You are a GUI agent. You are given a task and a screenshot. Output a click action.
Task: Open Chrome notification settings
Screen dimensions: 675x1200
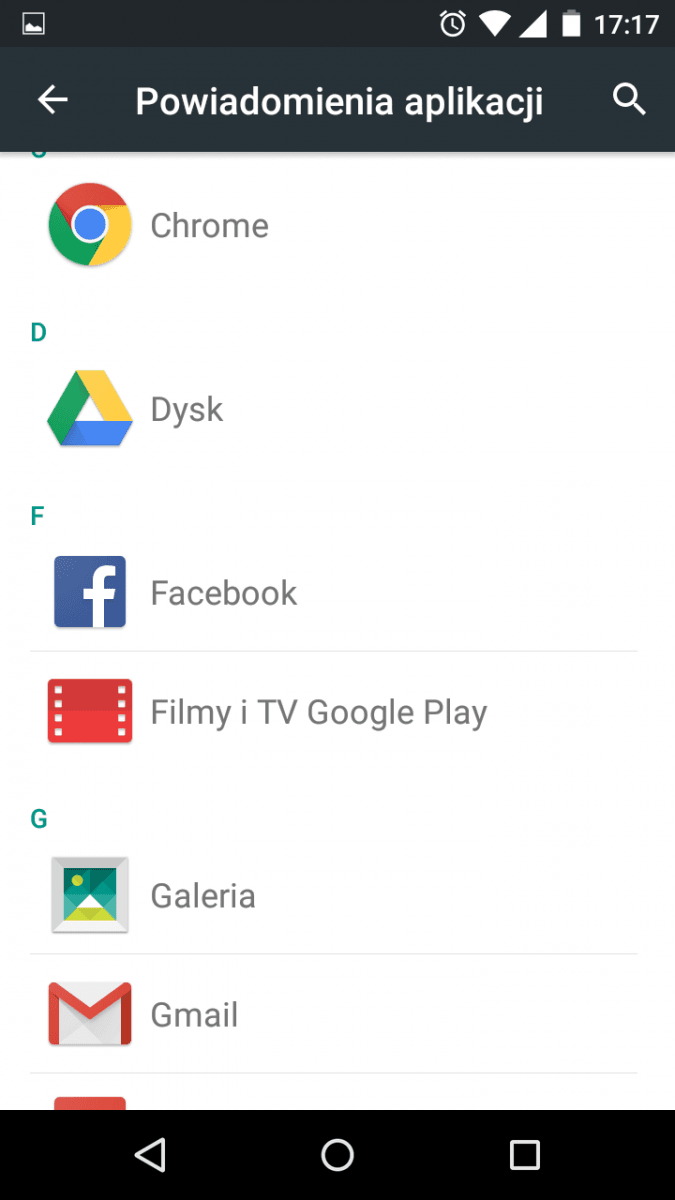pos(337,225)
